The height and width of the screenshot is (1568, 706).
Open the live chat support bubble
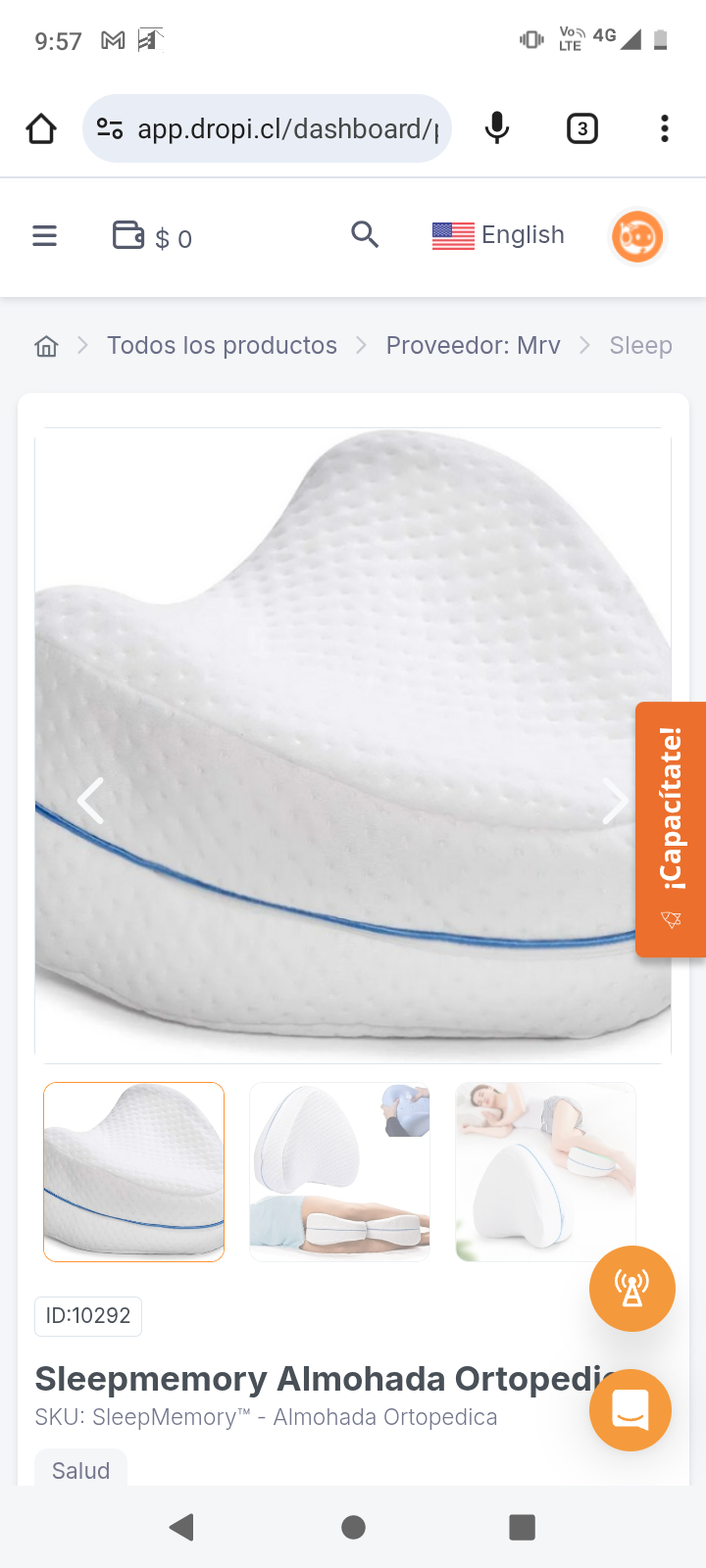click(630, 1410)
